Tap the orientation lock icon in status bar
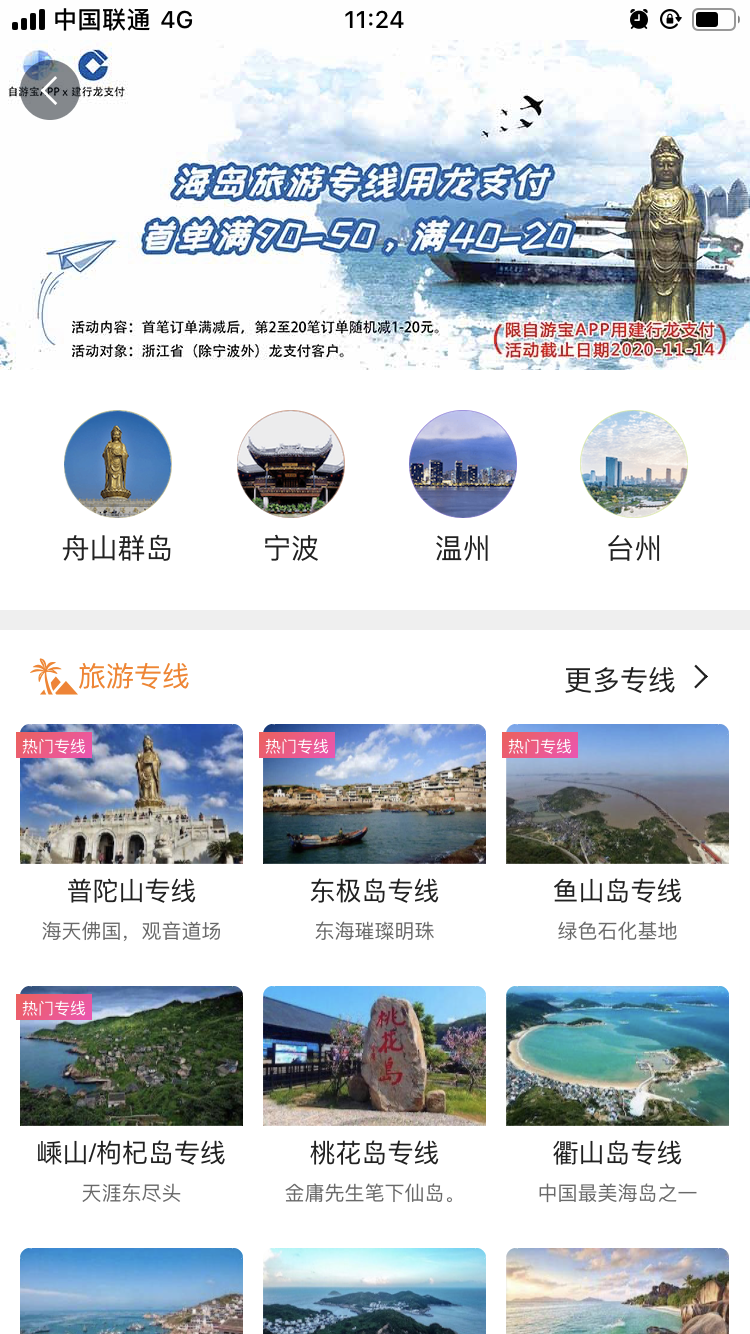Viewport: 750px width, 1334px height. coord(671,18)
